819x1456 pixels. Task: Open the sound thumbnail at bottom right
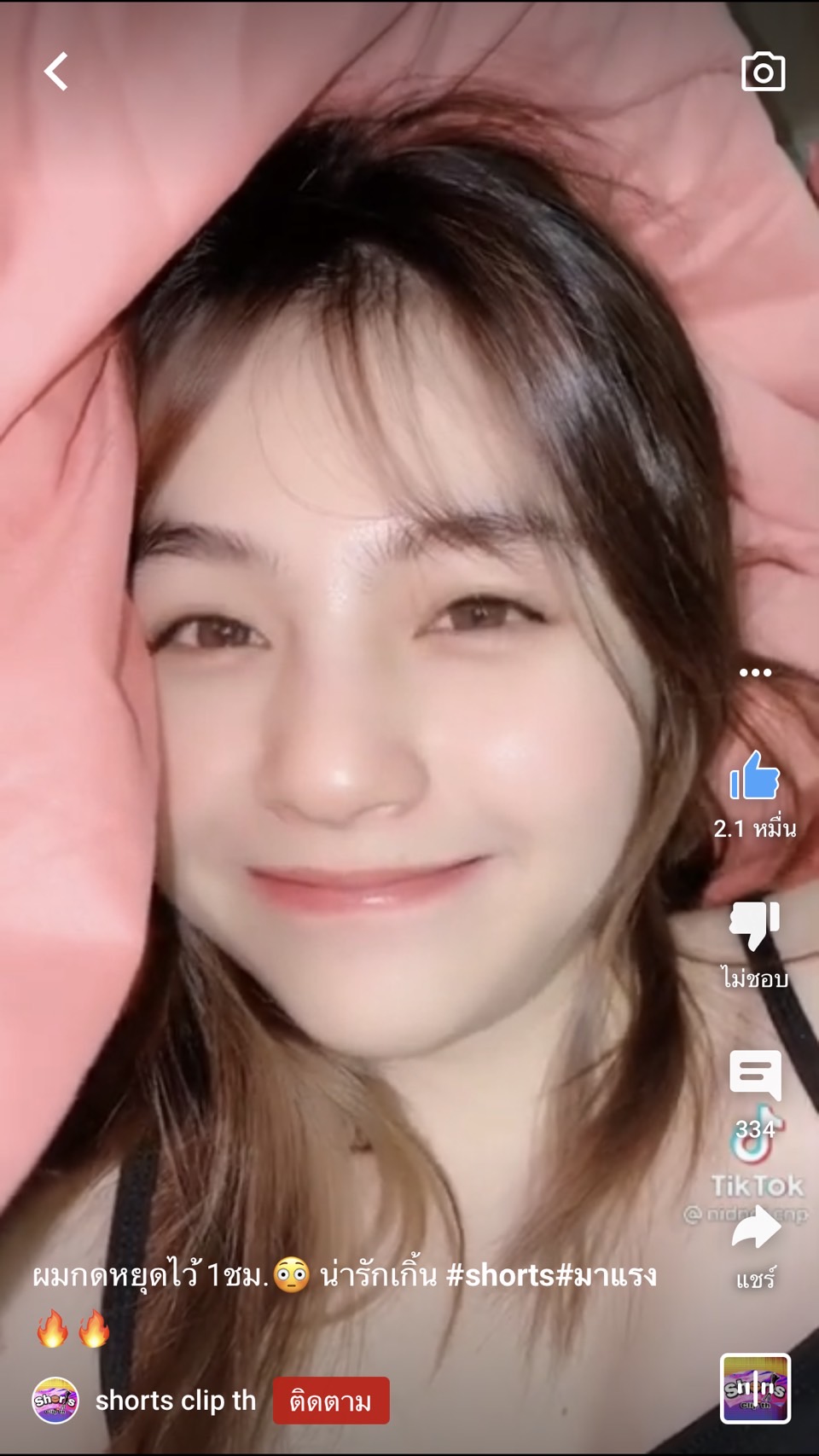click(x=755, y=1388)
